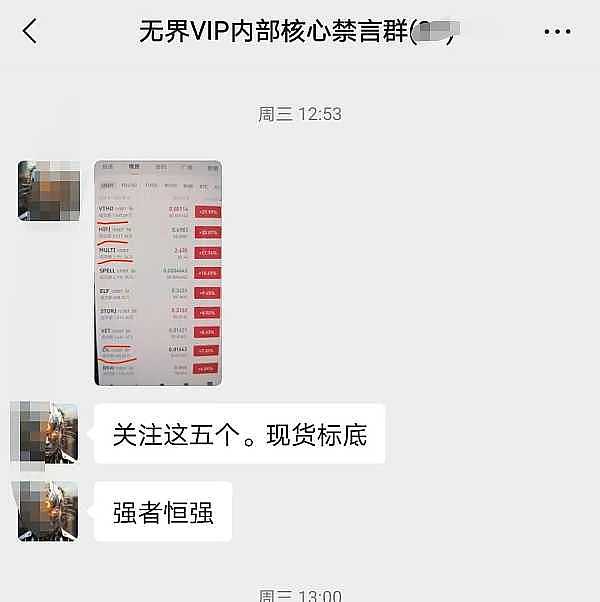This screenshot has width=600, height=602.
Task: Open the shared crypto price screenshot
Action: 157,272
